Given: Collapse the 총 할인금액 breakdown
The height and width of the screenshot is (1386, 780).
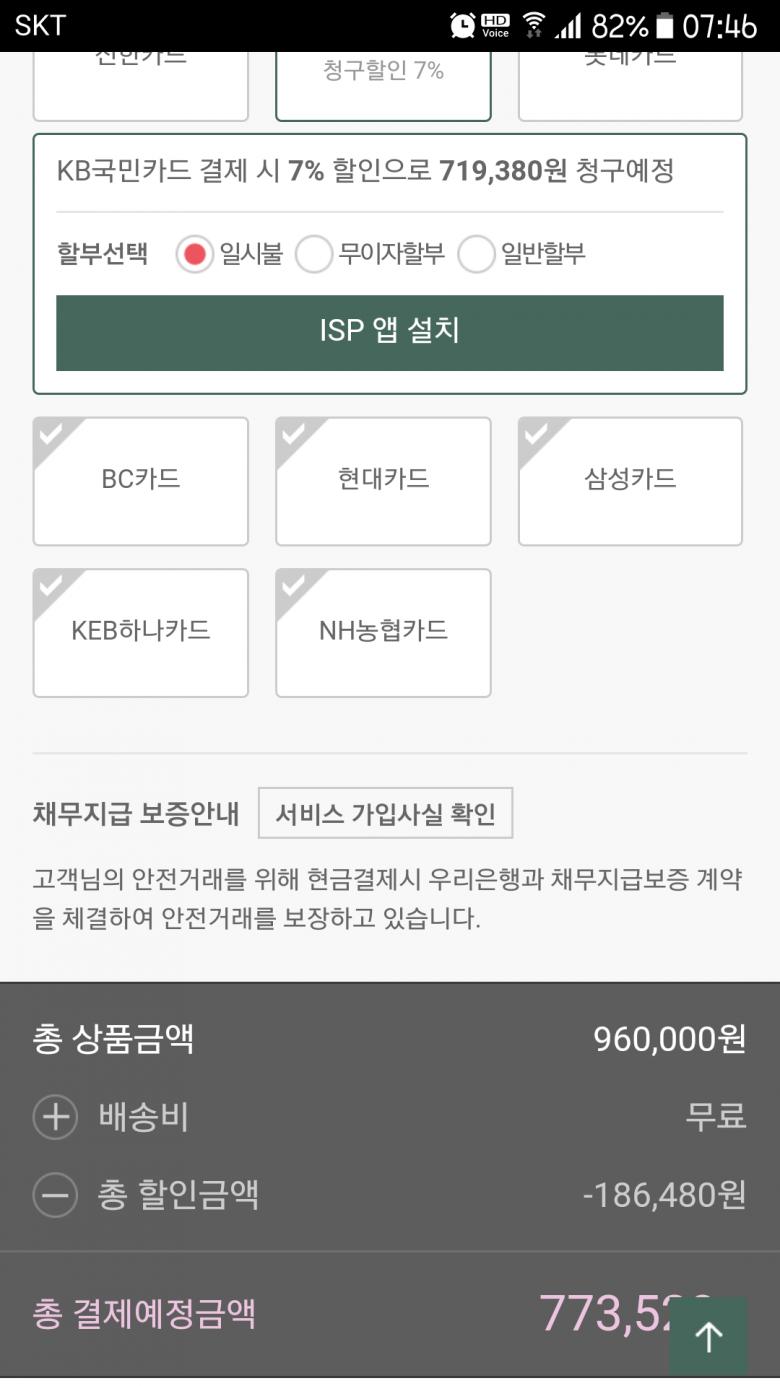Looking at the screenshot, I should pos(55,1195).
